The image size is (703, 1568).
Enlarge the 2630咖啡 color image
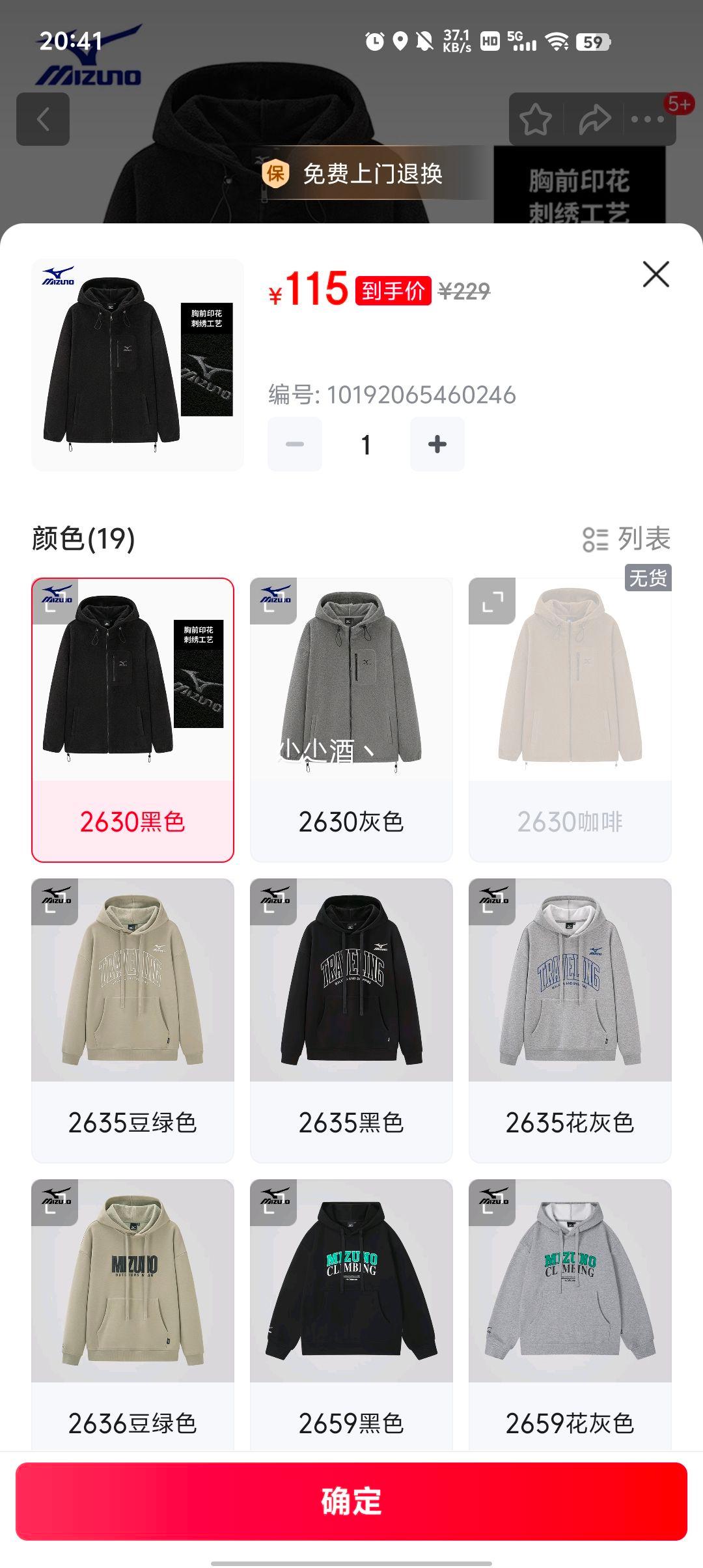point(492,601)
